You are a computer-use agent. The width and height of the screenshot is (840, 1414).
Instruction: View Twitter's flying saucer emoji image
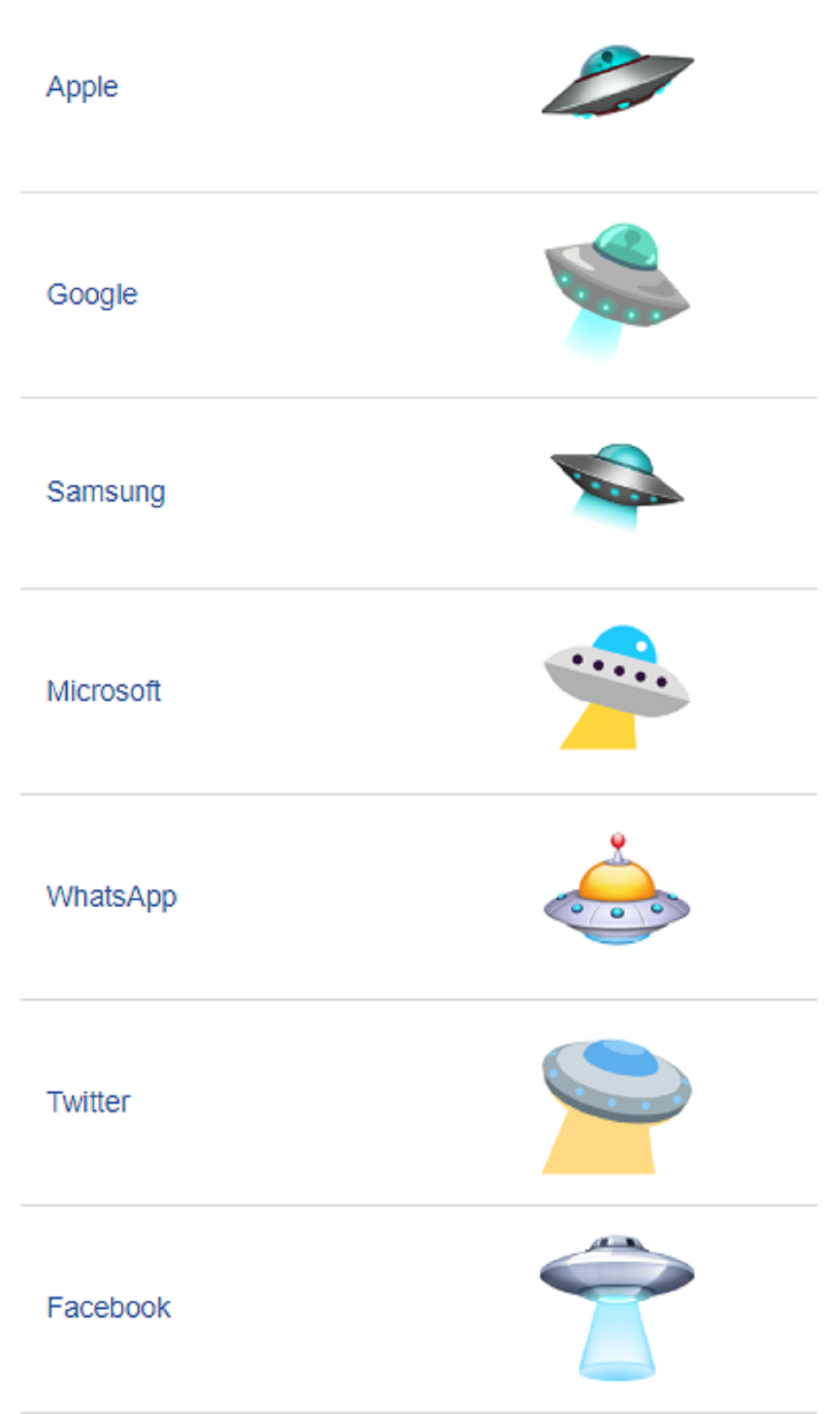617,1105
